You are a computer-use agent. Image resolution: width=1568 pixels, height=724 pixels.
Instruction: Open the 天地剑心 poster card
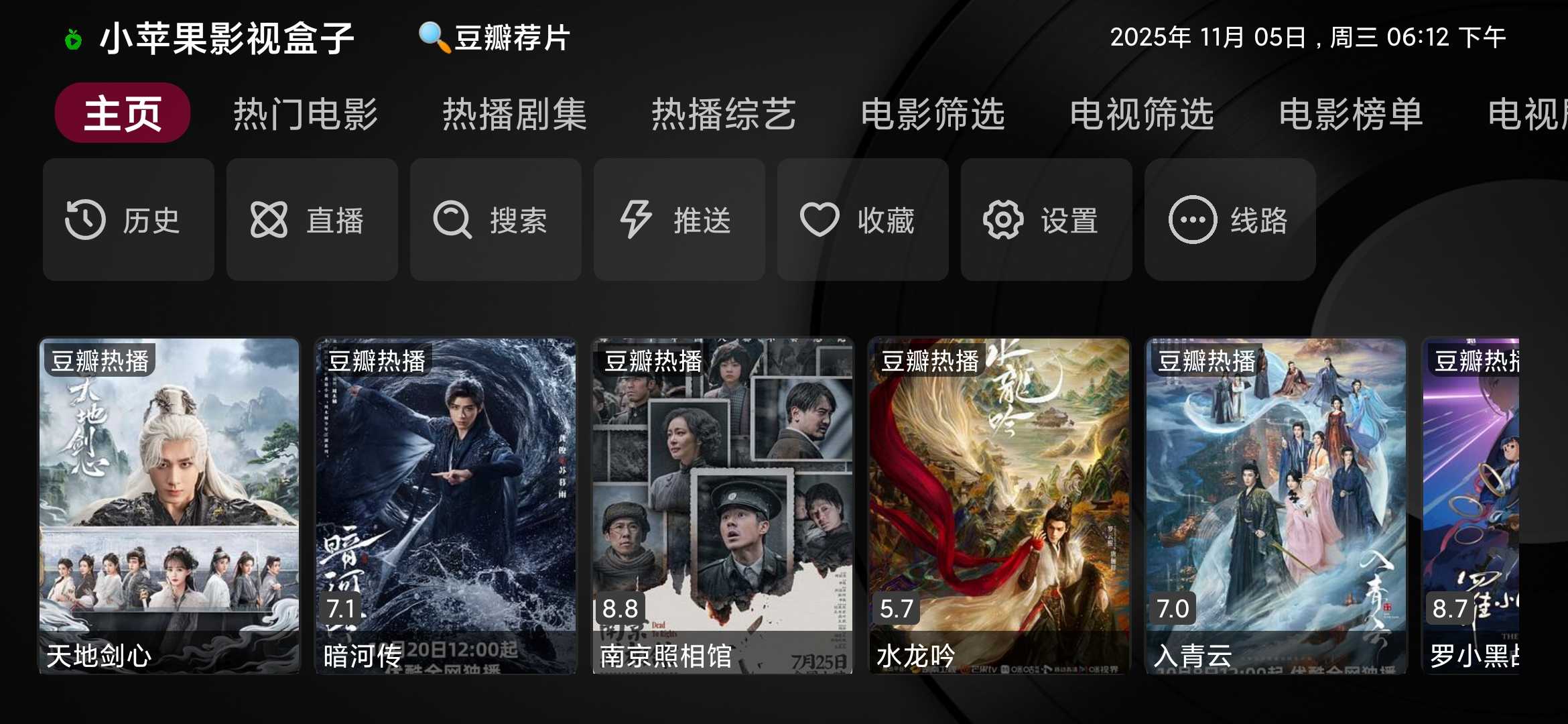pyautogui.click(x=169, y=506)
